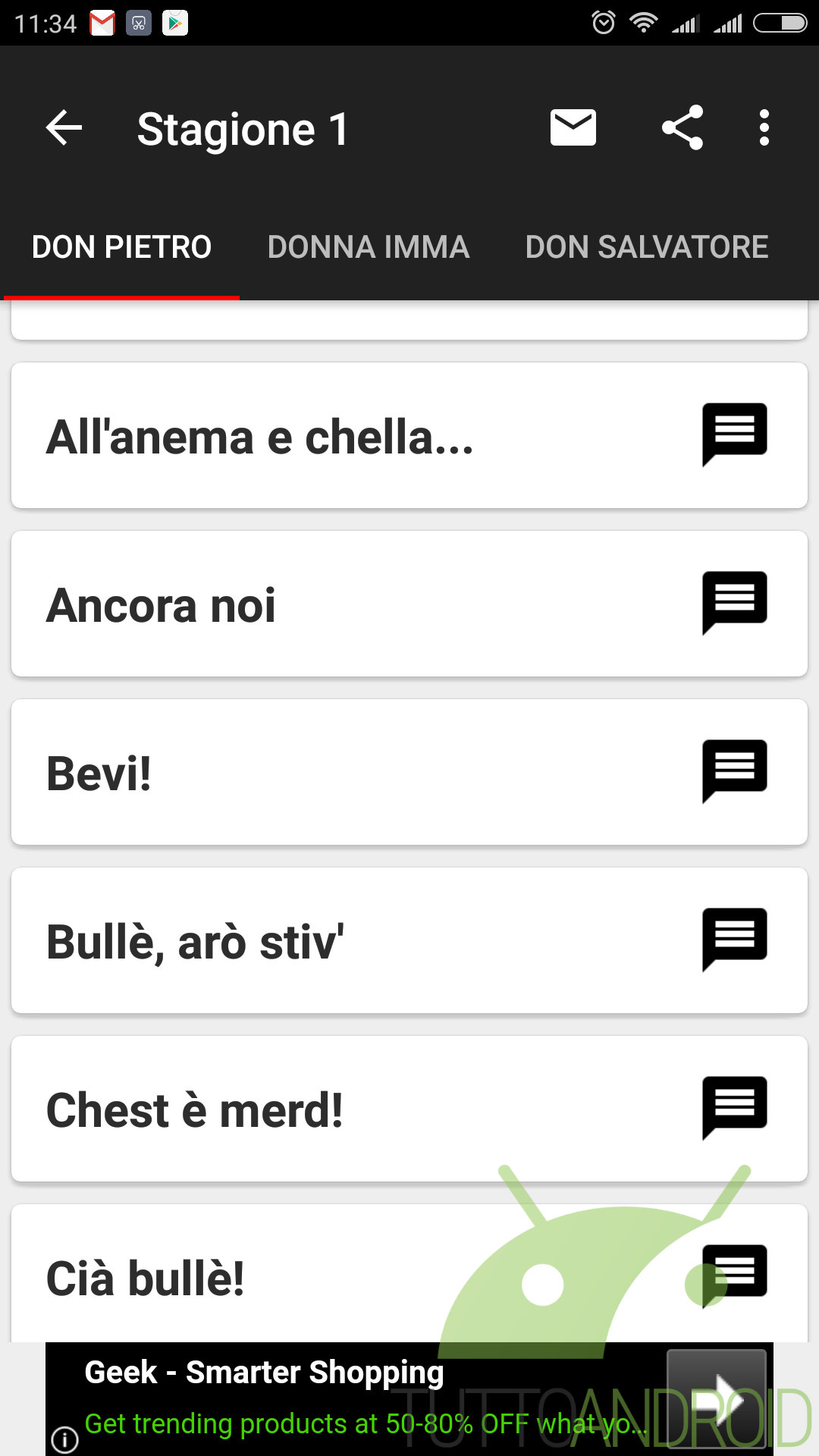Viewport: 819px width, 1456px height.
Task: Tap message icon on Chest è merd!
Action: (x=734, y=1107)
